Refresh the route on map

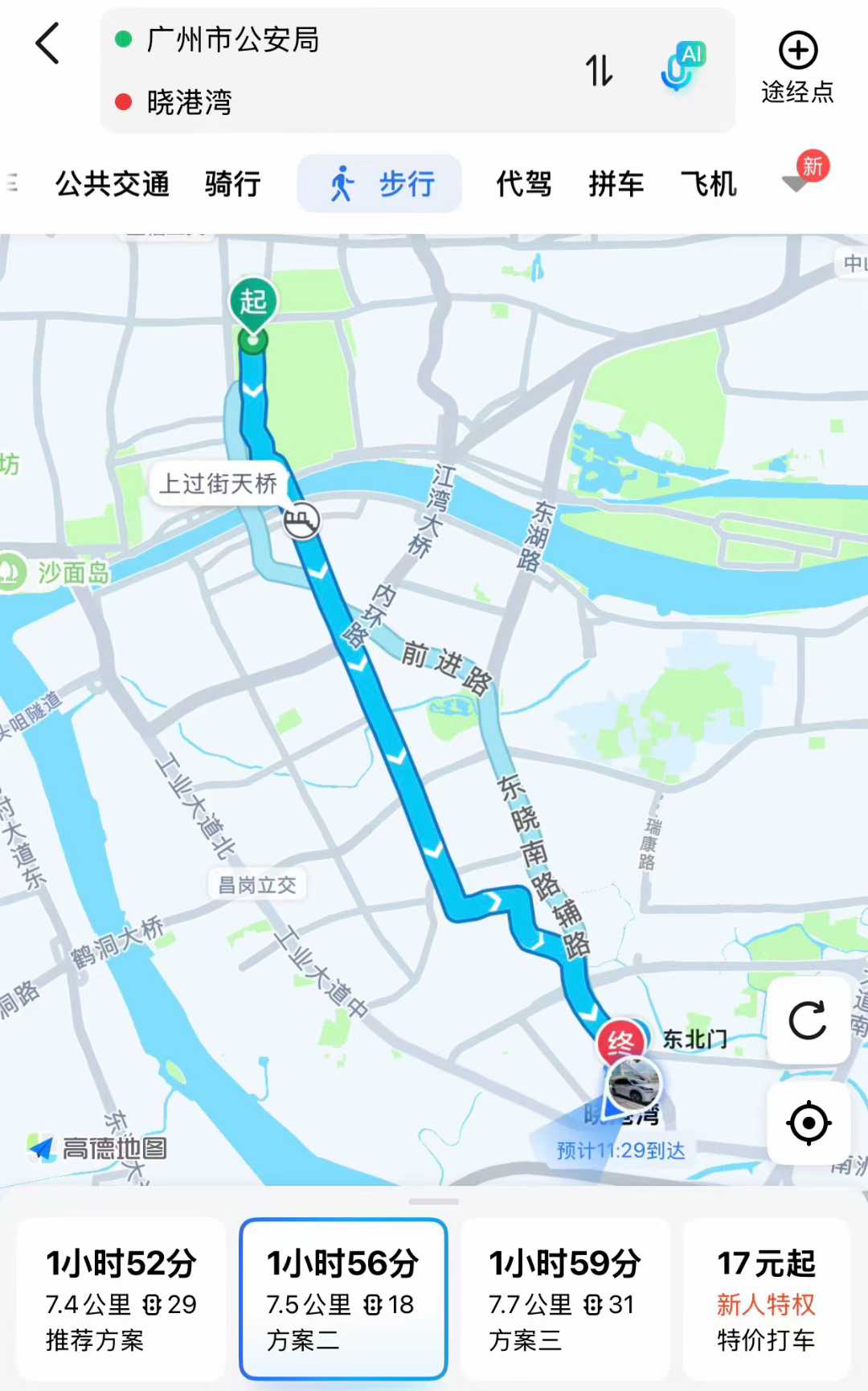808,1021
